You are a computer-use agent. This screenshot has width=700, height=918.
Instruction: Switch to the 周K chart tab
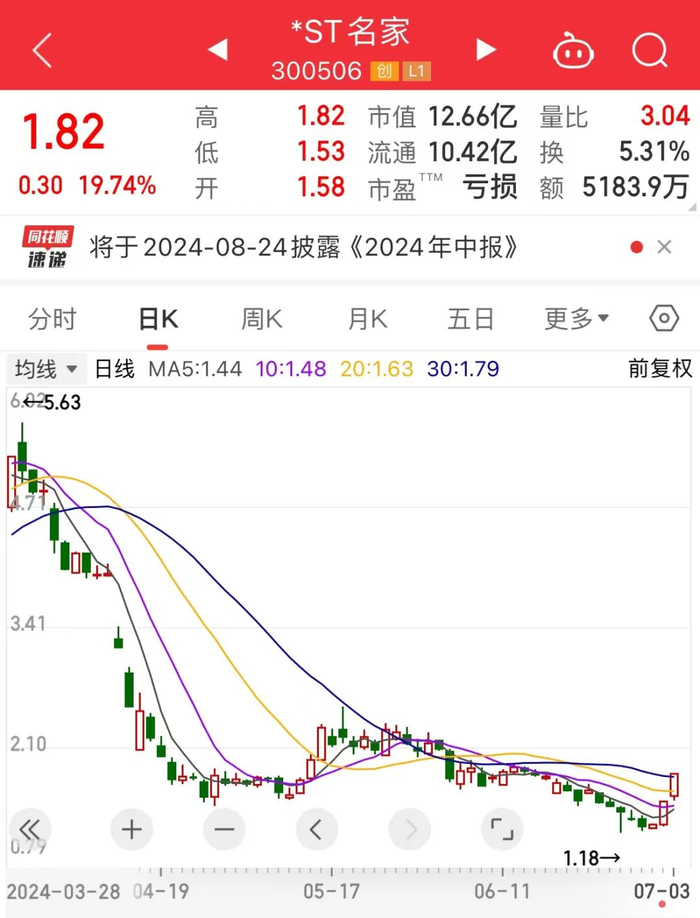pyautogui.click(x=262, y=319)
